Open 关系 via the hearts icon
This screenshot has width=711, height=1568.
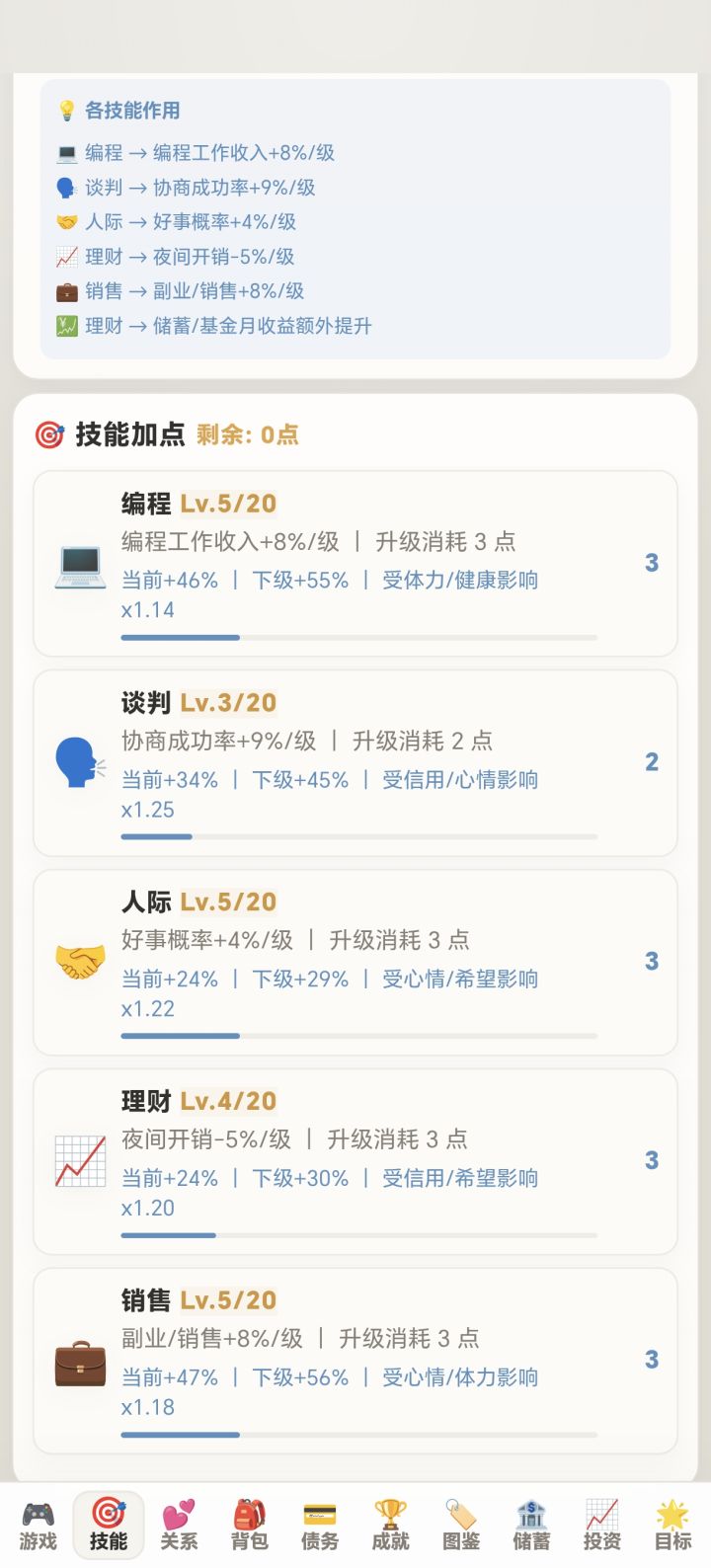[179, 1512]
